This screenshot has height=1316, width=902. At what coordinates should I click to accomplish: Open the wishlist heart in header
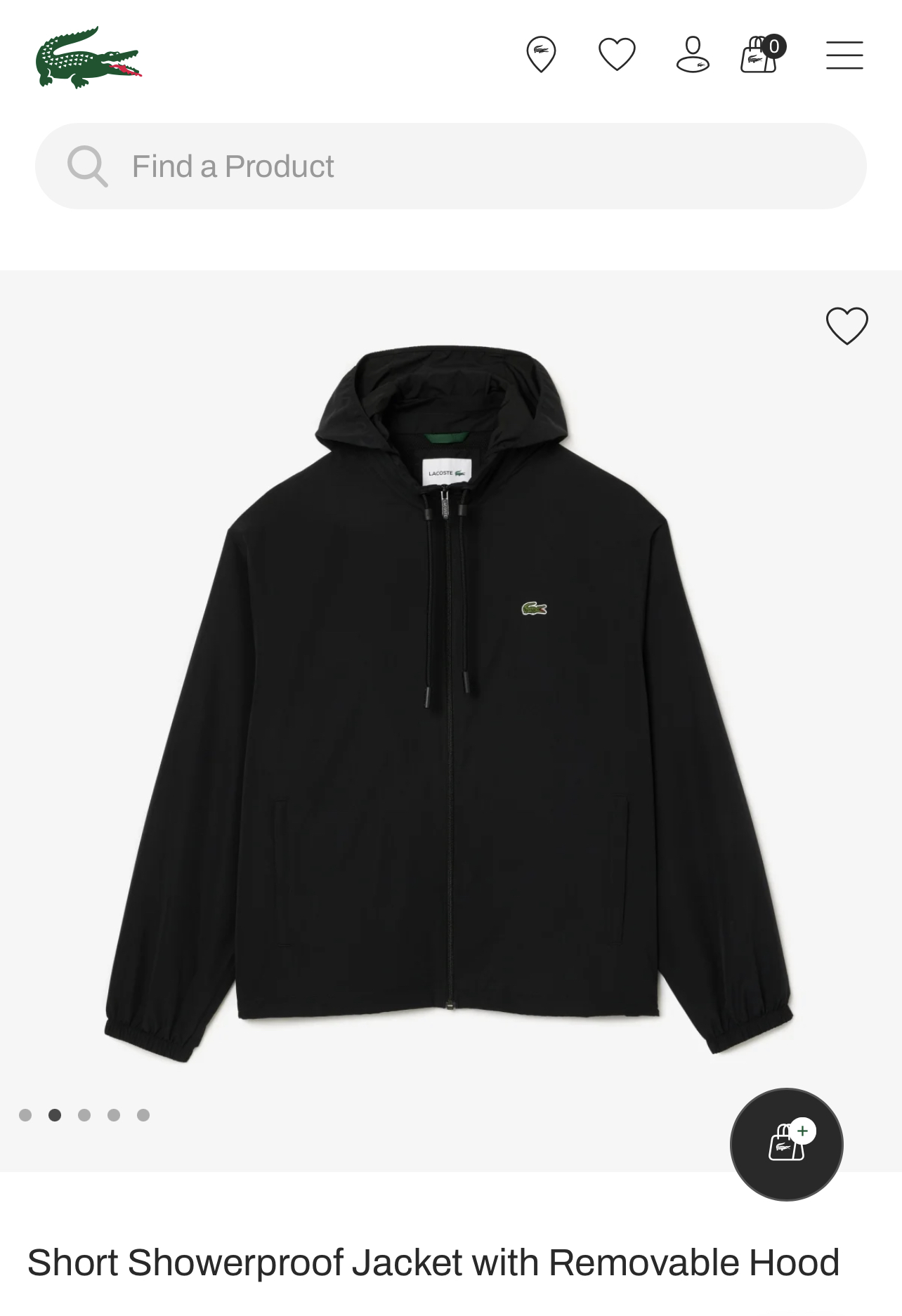(x=617, y=54)
